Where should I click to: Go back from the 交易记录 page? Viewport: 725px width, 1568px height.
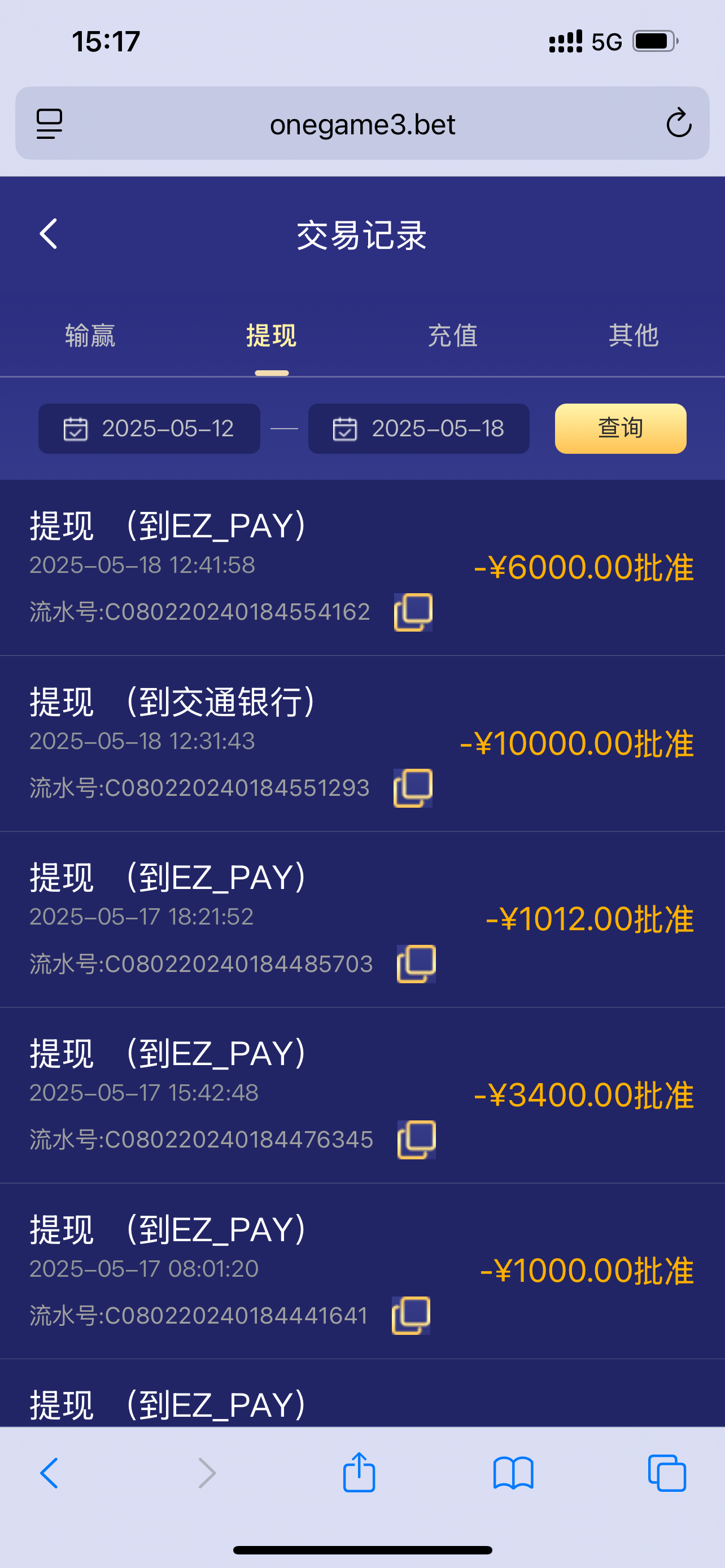click(49, 234)
